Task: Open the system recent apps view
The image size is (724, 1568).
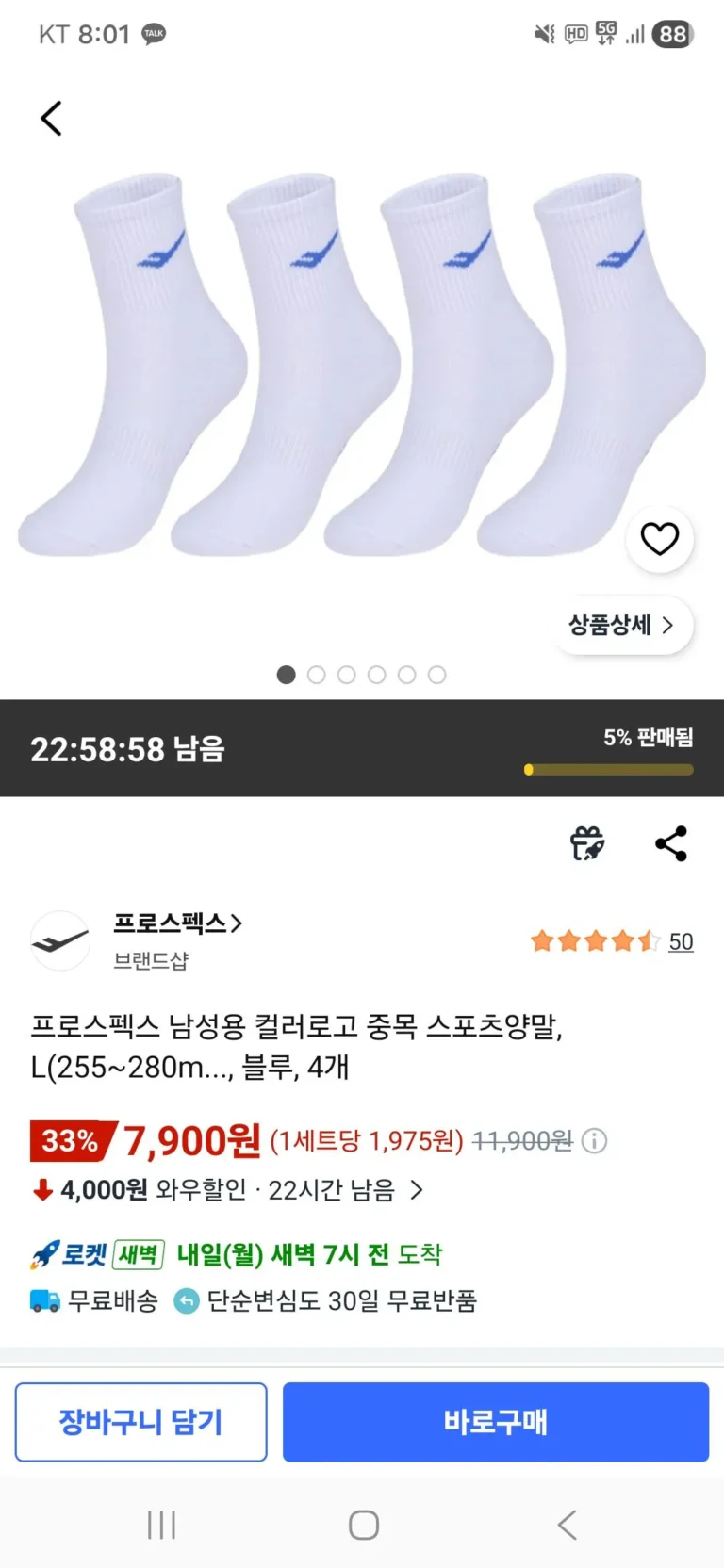Action: coord(161,1525)
